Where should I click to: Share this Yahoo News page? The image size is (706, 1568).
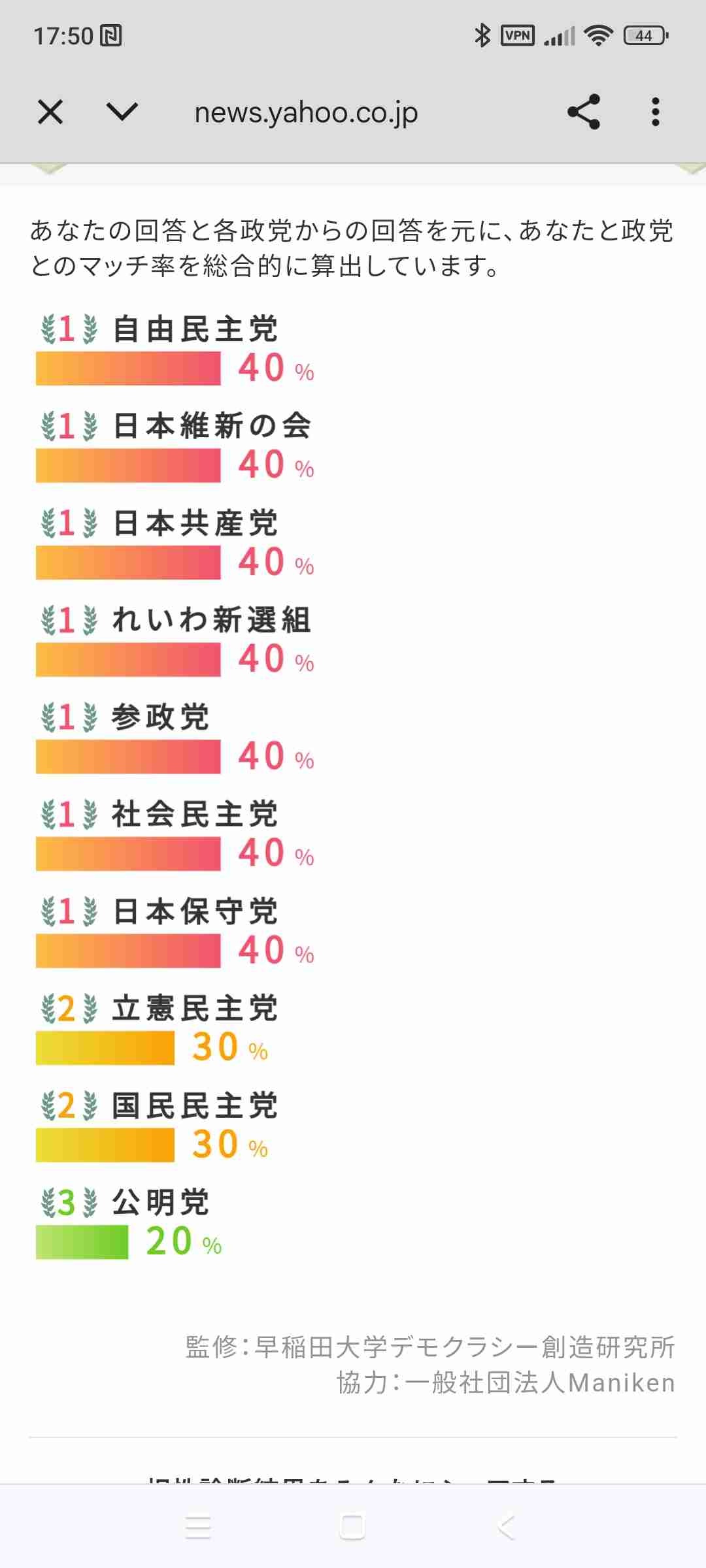point(584,112)
